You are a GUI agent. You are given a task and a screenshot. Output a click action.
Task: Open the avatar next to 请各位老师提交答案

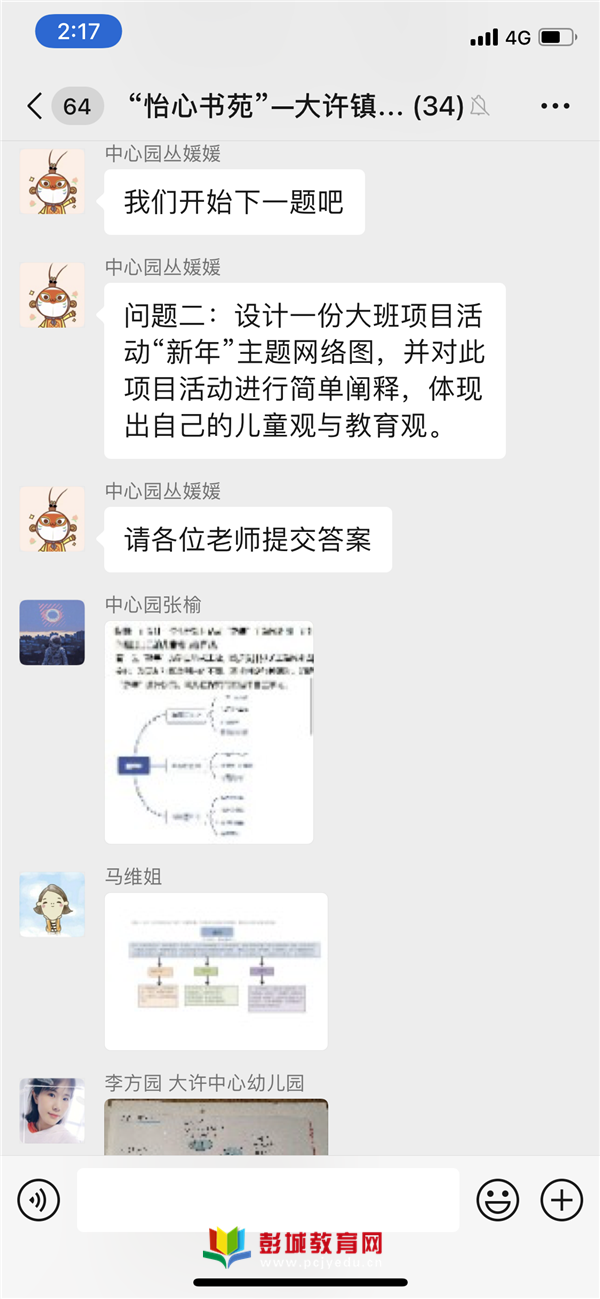52,518
